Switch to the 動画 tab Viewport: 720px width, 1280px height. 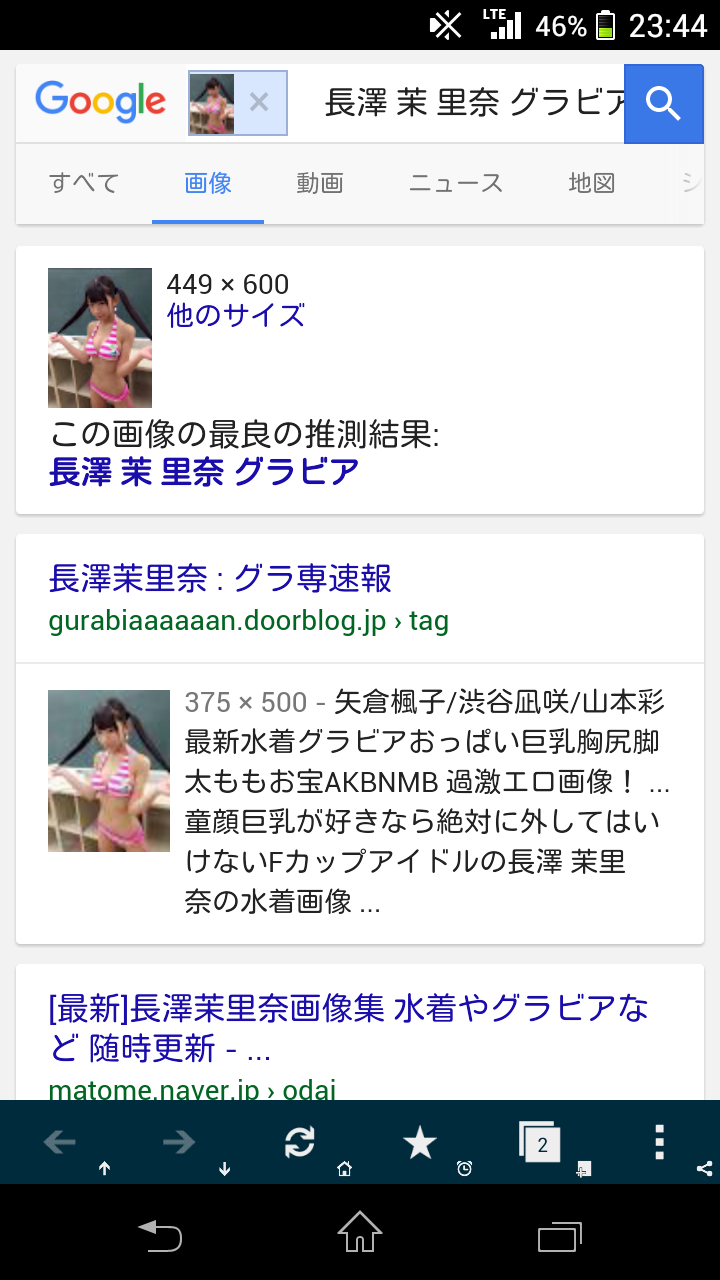(320, 183)
